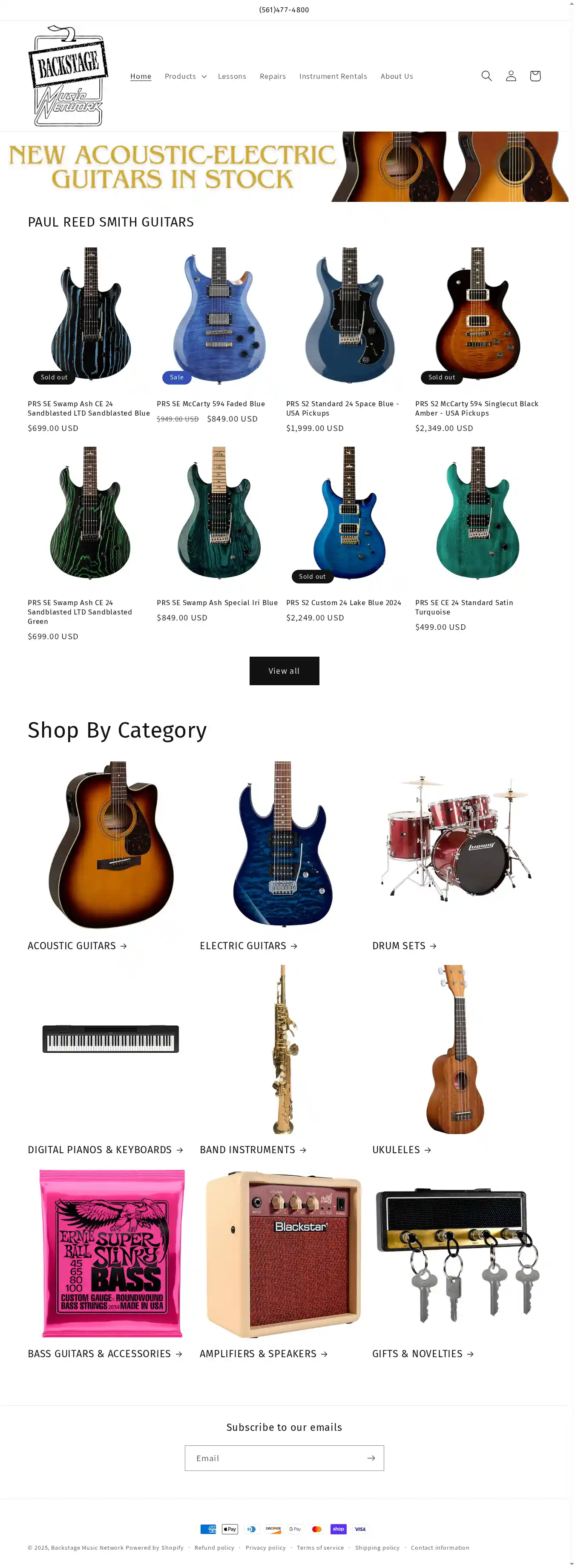Open the Contact information link
This screenshot has height=1568, width=575.
(x=440, y=1547)
